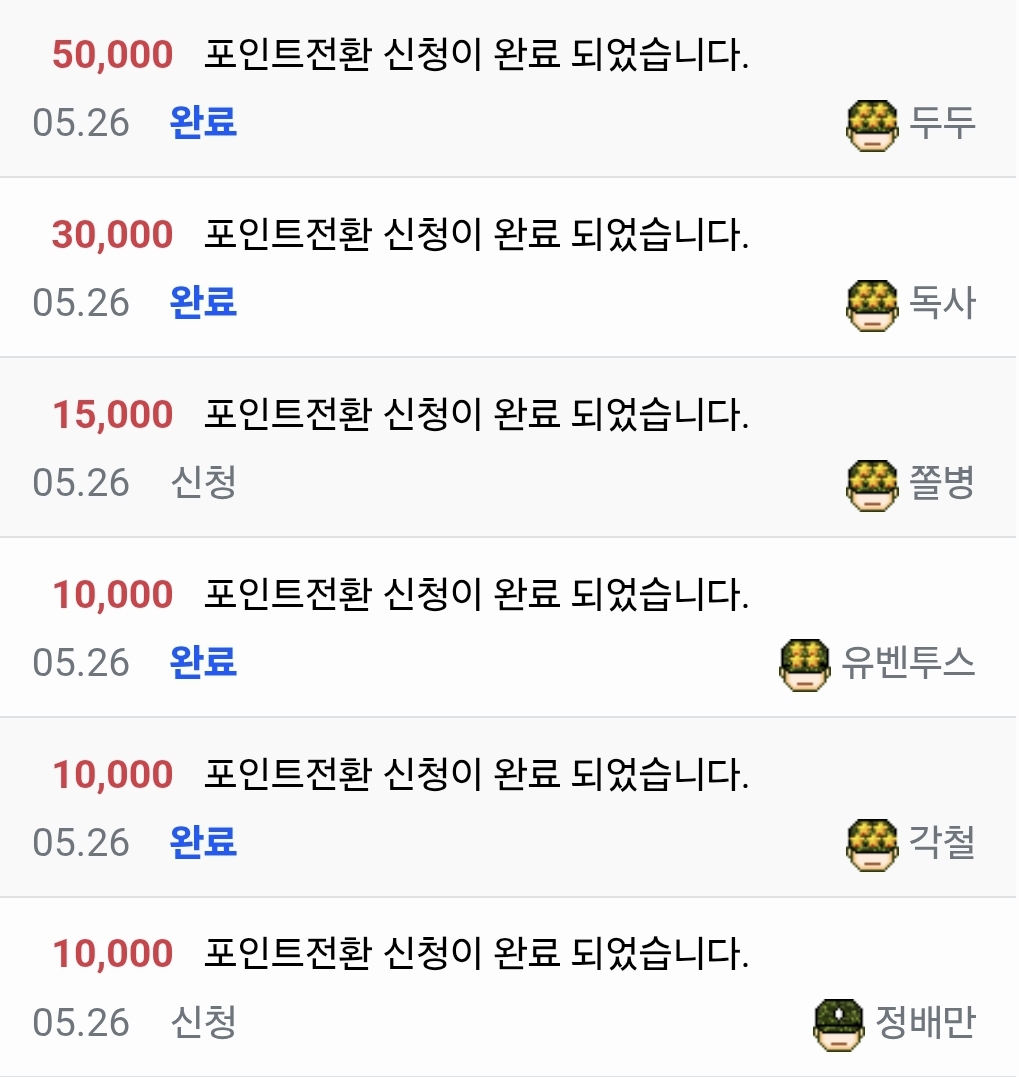Screen dimensions: 1019x1077
Task: Open the 50,000 point request by 두두
Action: pyautogui.click(x=476, y=56)
